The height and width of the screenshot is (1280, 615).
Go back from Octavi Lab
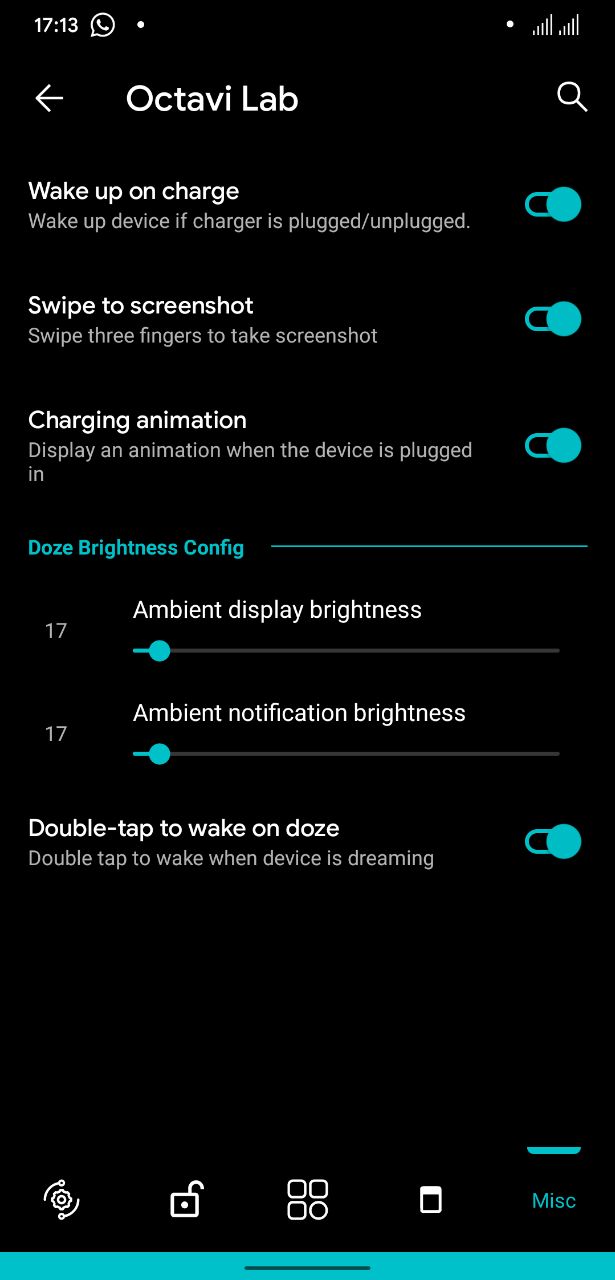pyautogui.click(x=49, y=98)
